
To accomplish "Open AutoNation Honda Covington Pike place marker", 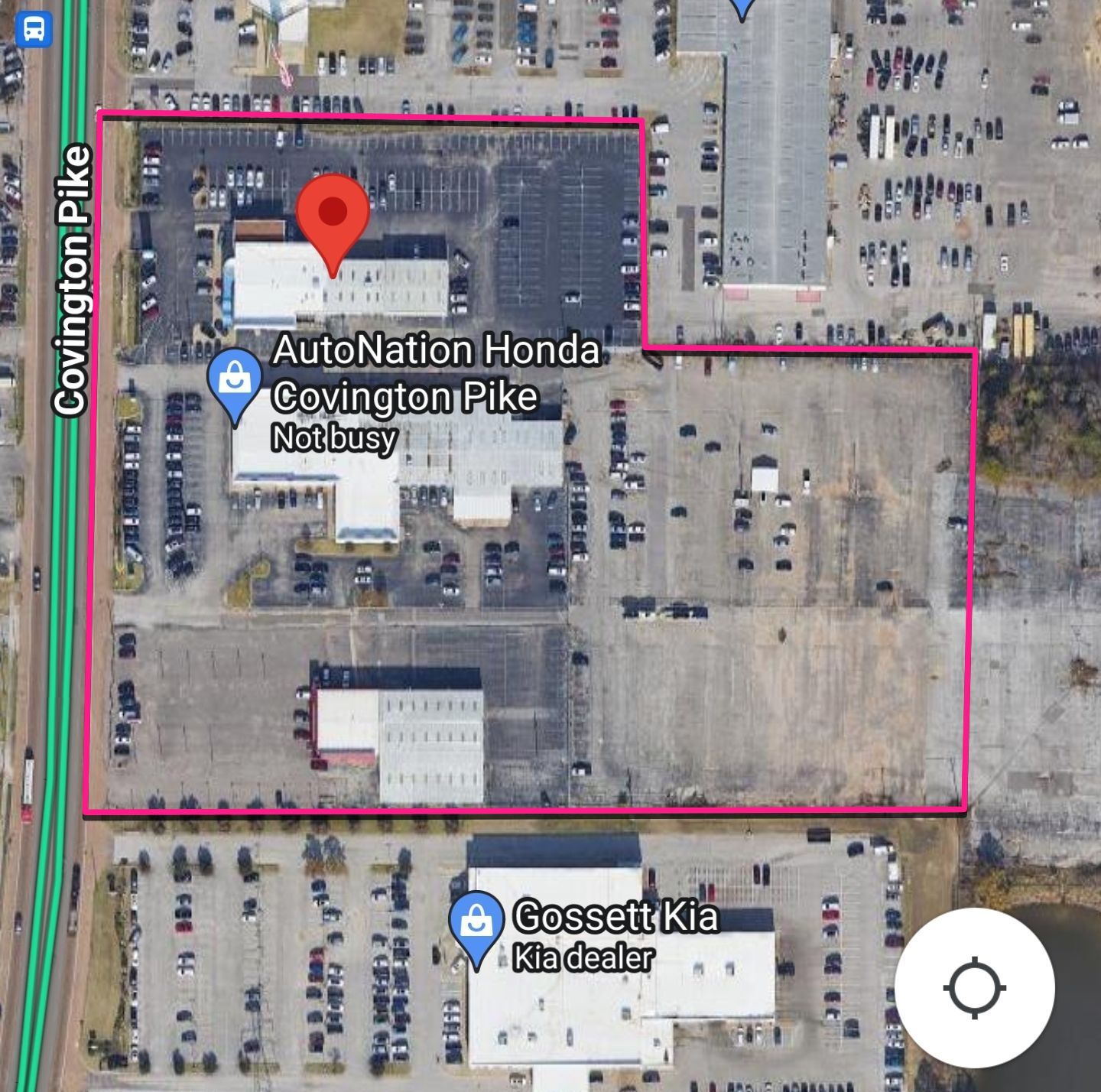I will [235, 379].
